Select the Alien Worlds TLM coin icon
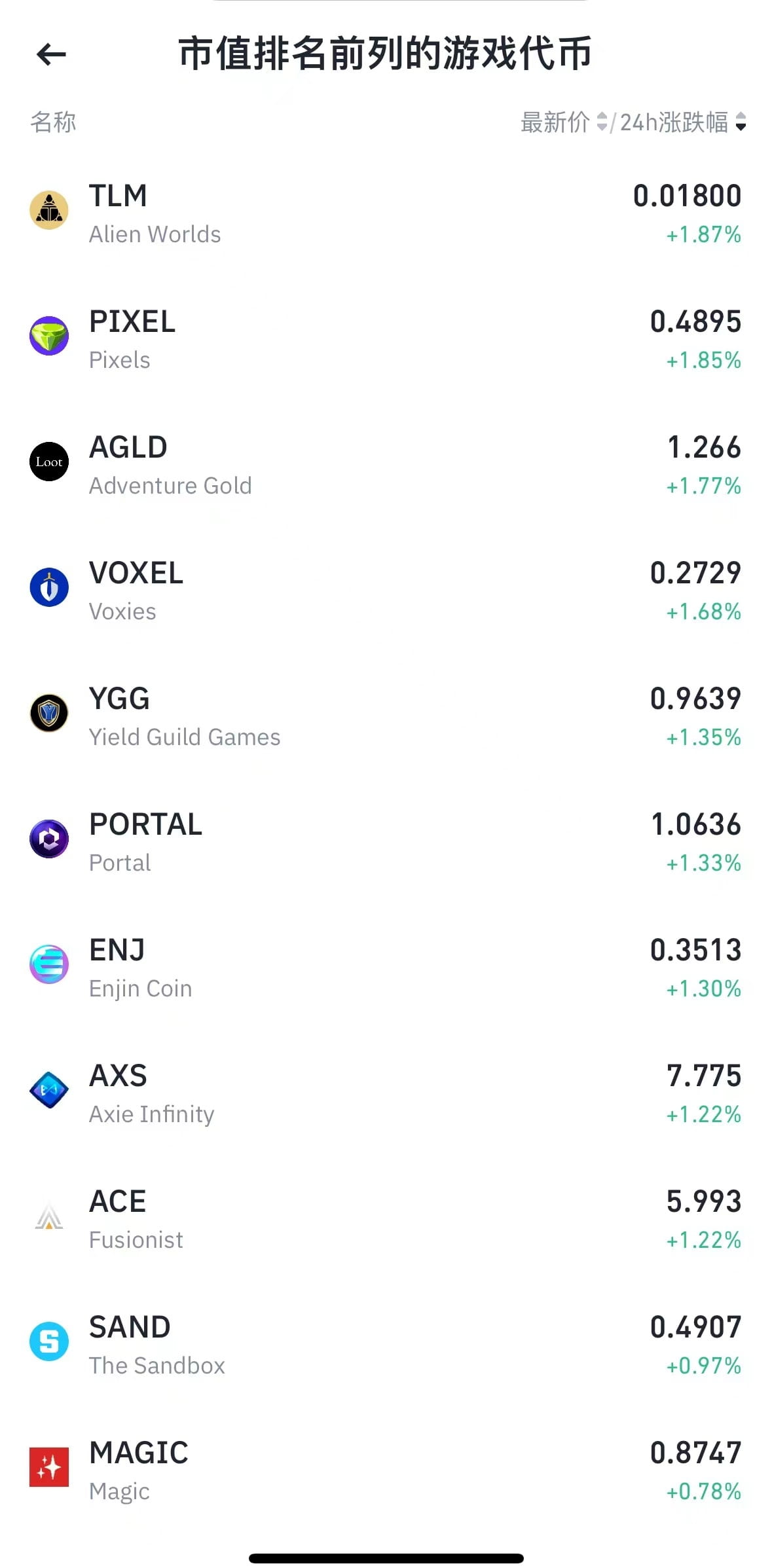 49,210
